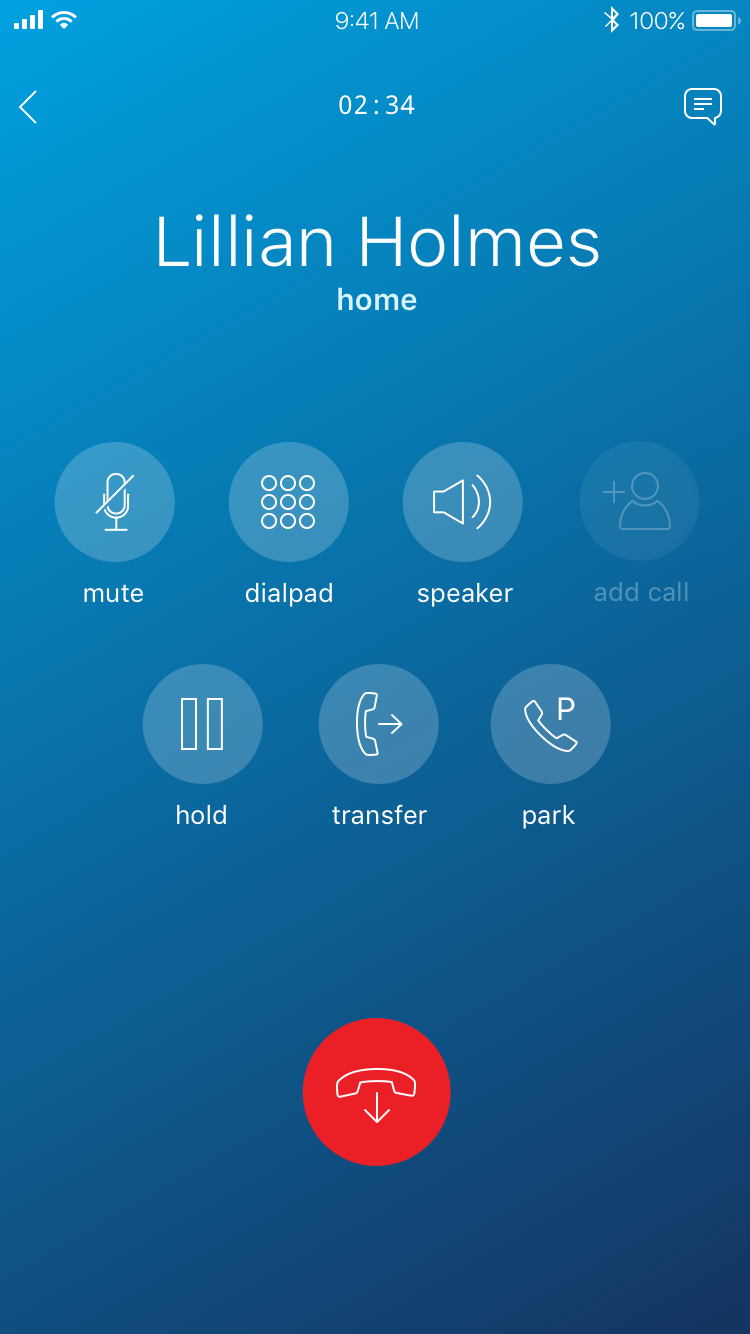Transfer the call
750x1334 pixels.
(x=379, y=724)
